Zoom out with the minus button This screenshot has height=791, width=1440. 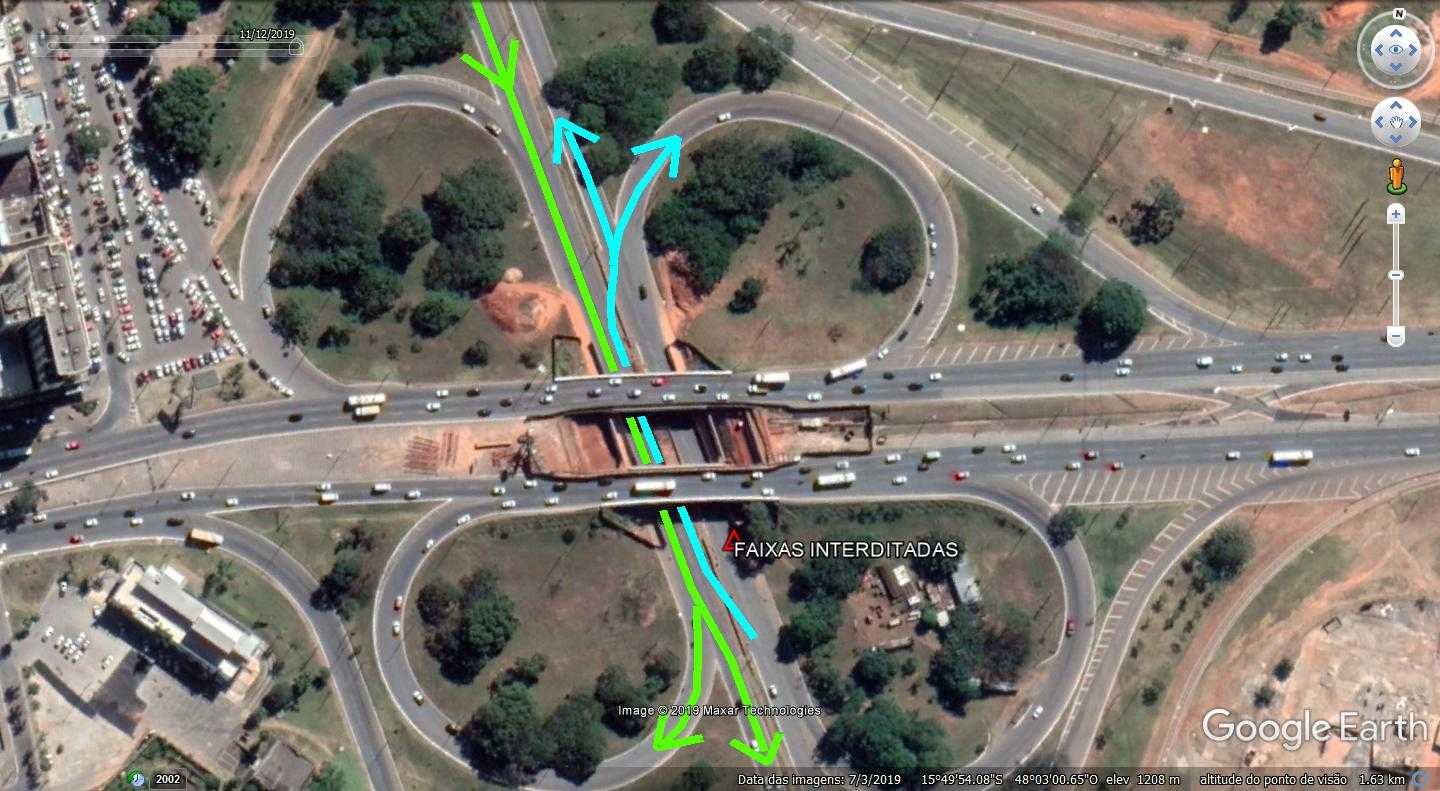pos(1396,337)
